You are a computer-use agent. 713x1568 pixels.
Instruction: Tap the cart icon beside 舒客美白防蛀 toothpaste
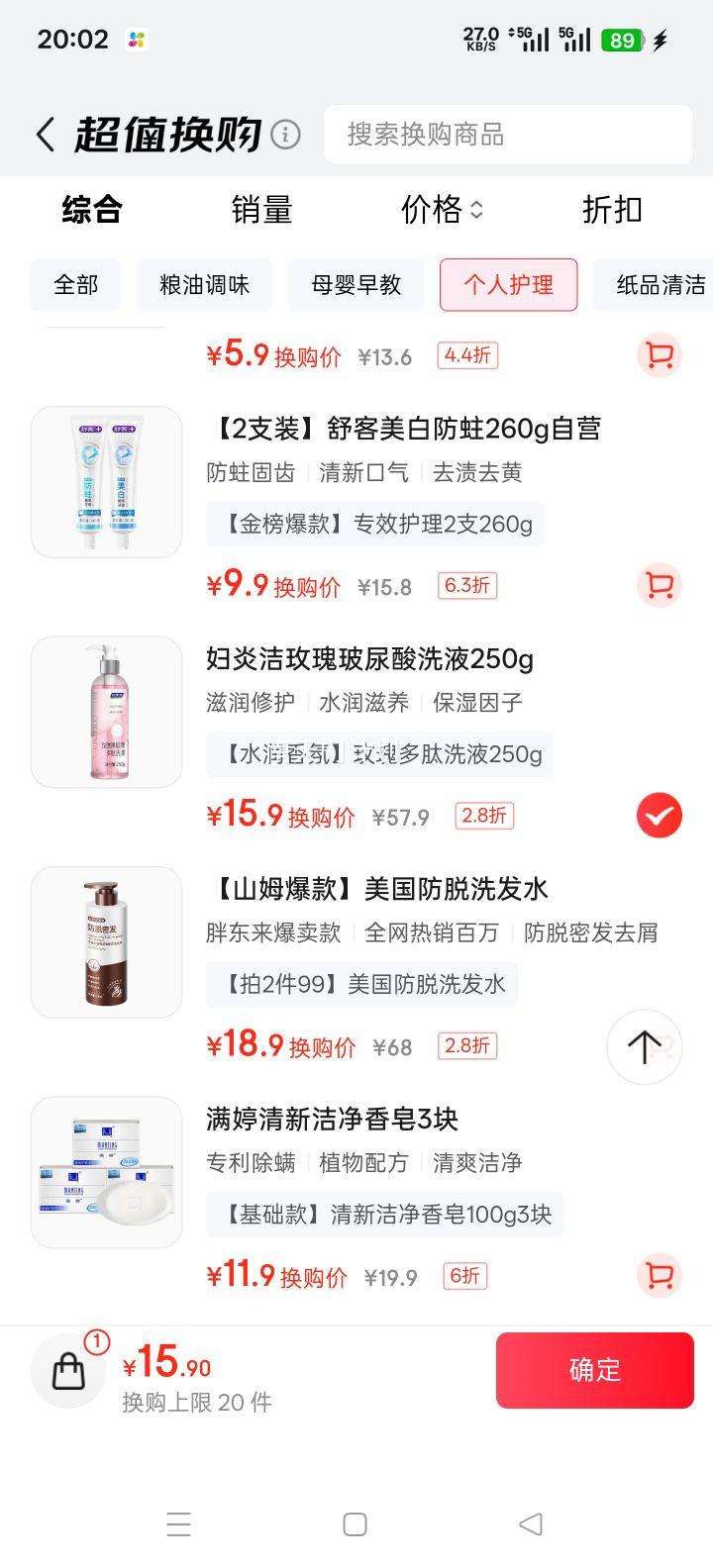pos(660,585)
